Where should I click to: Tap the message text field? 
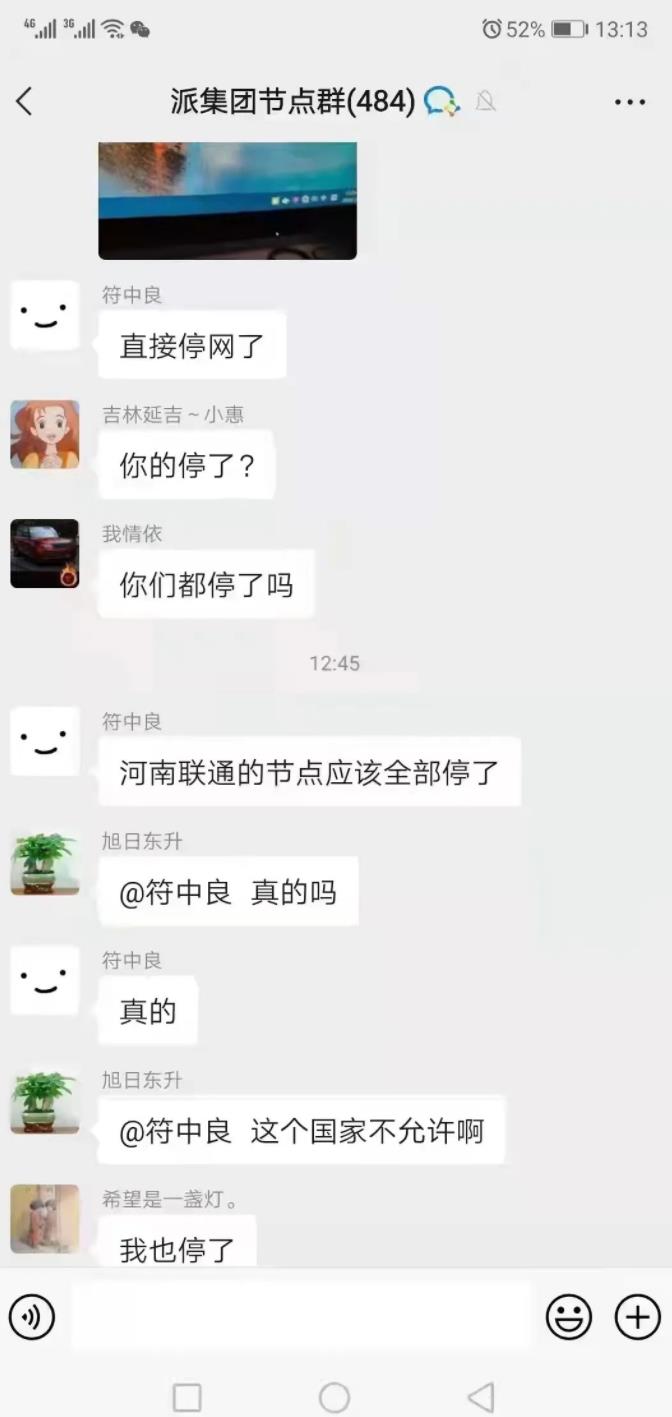302,1317
